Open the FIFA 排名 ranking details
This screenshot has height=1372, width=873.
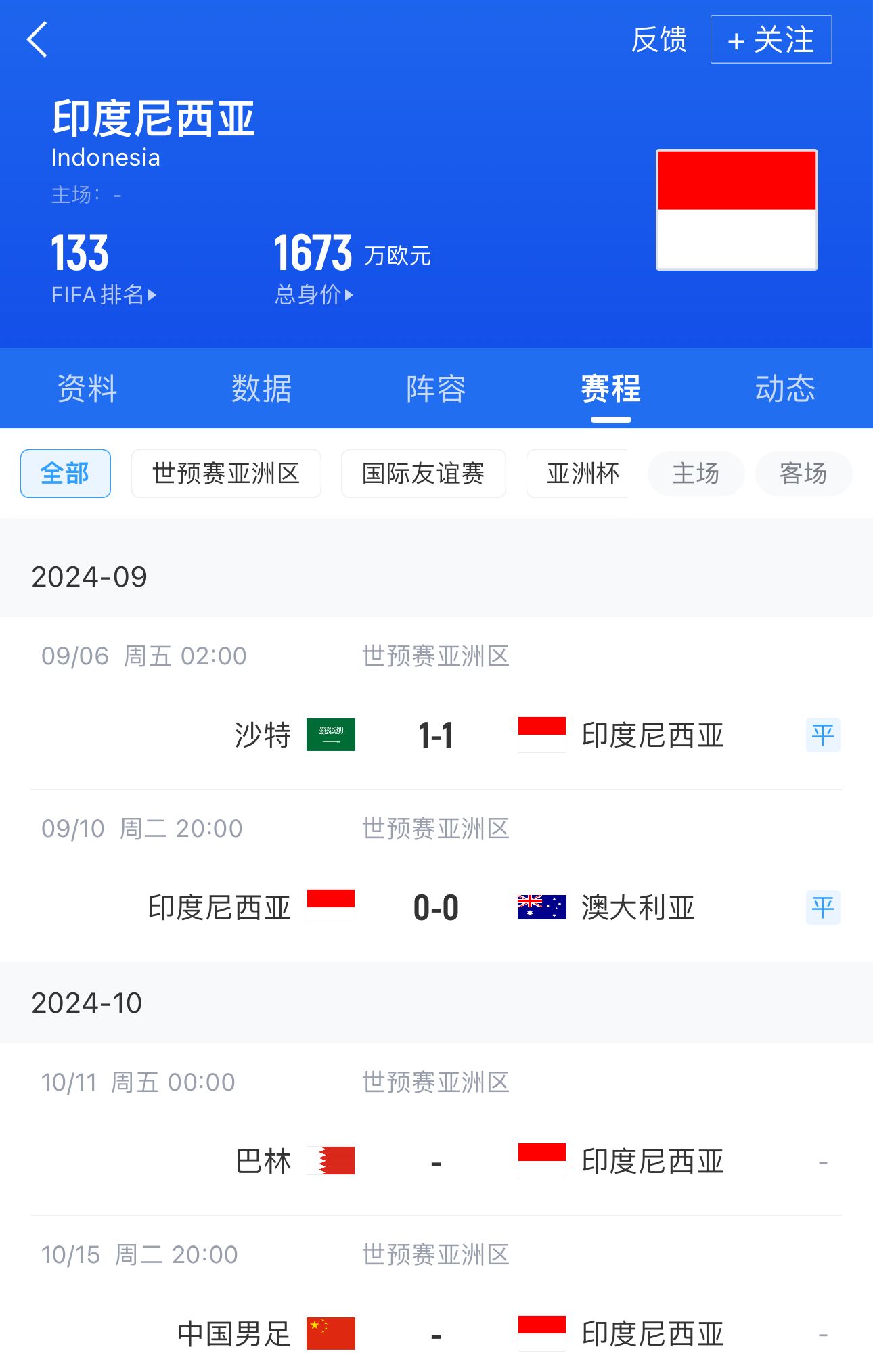[104, 294]
